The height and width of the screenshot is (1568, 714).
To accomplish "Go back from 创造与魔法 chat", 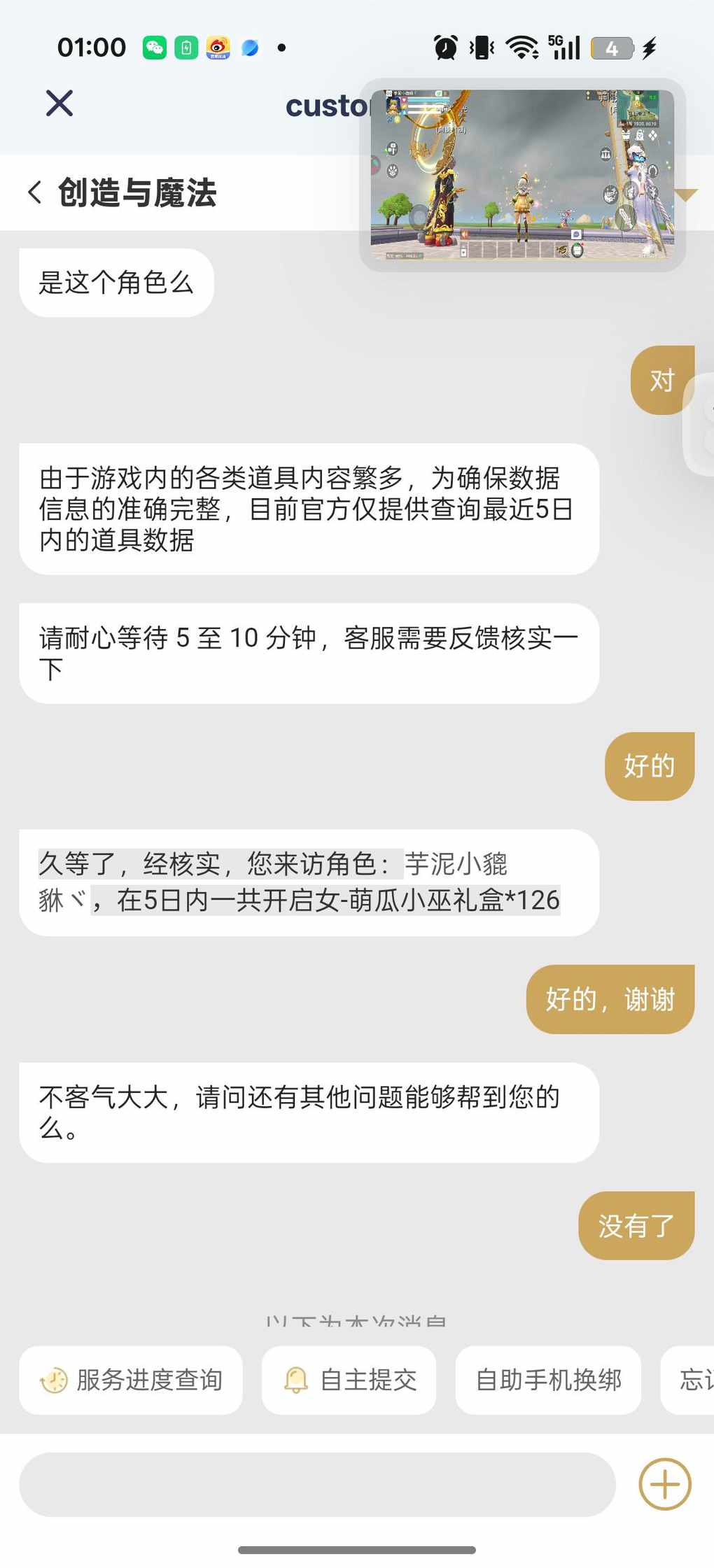I will tap(35, 192).
